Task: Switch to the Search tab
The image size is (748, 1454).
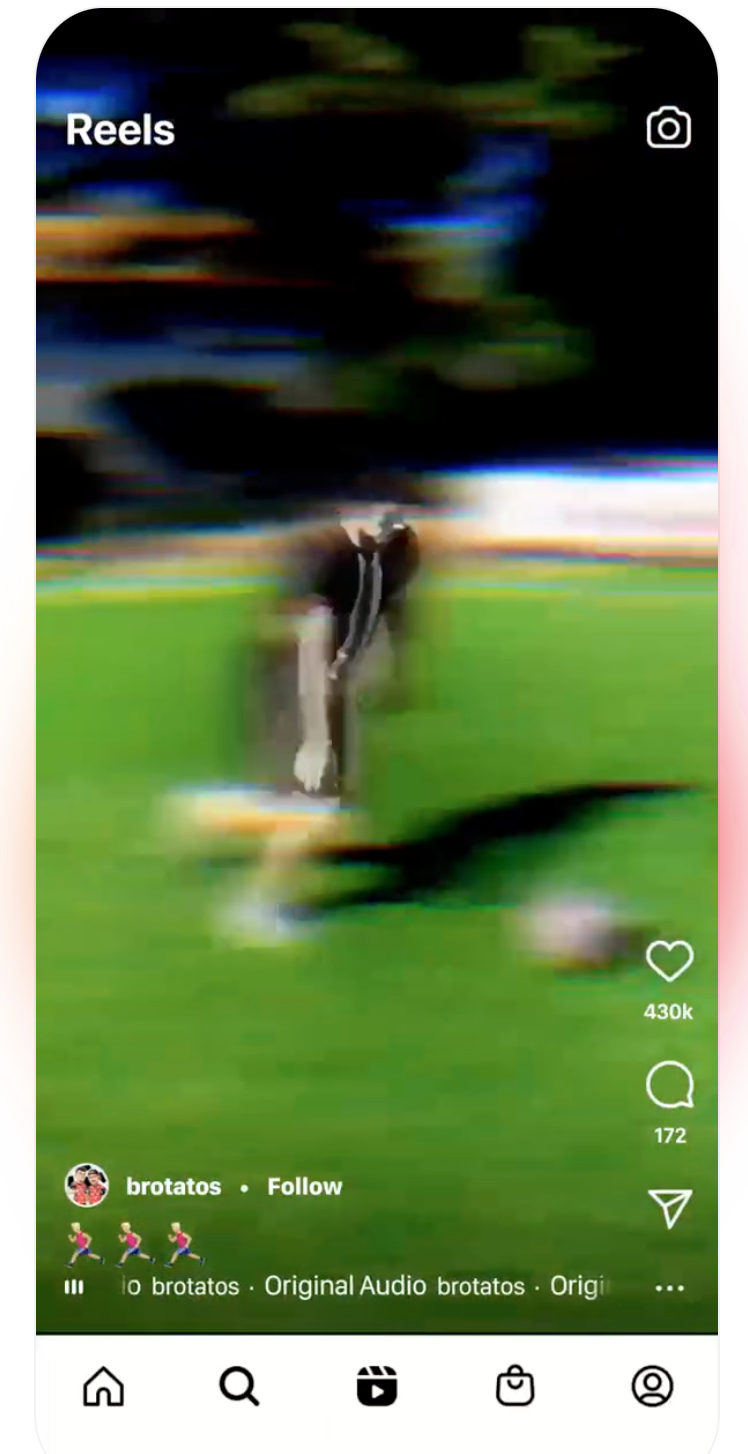Action: [239, 1386]
